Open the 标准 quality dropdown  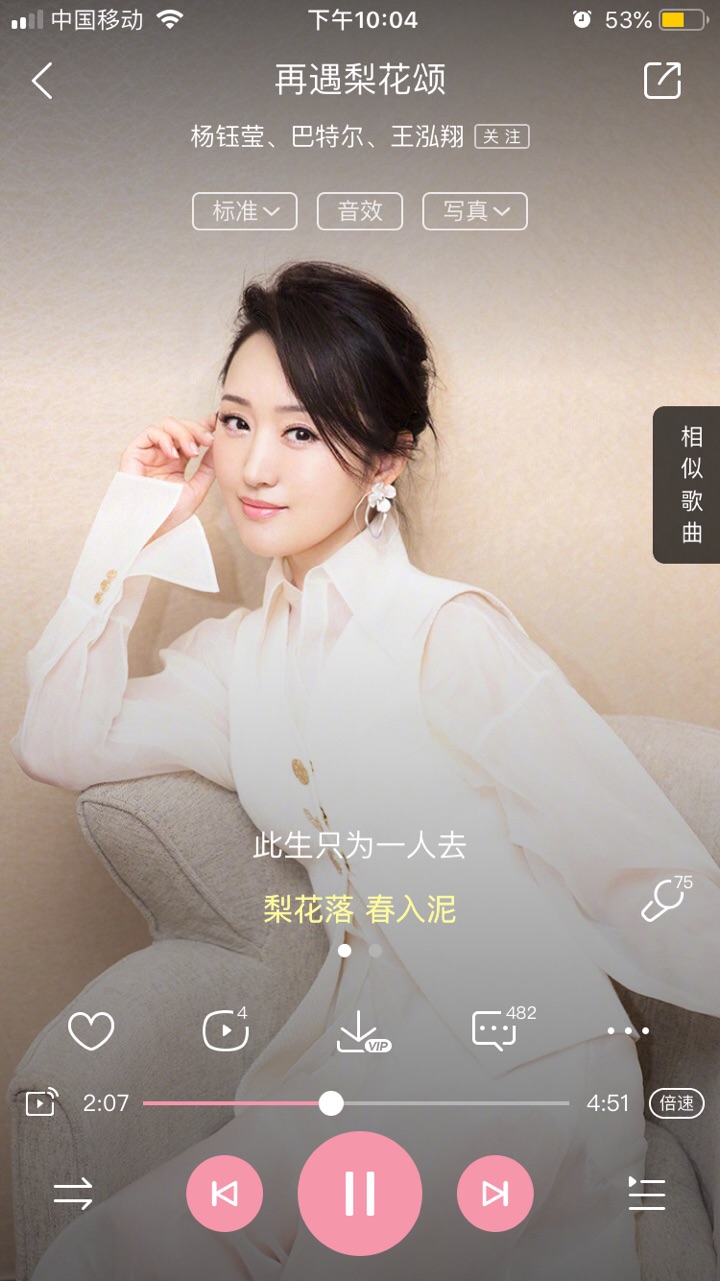[x=245, y=211]
